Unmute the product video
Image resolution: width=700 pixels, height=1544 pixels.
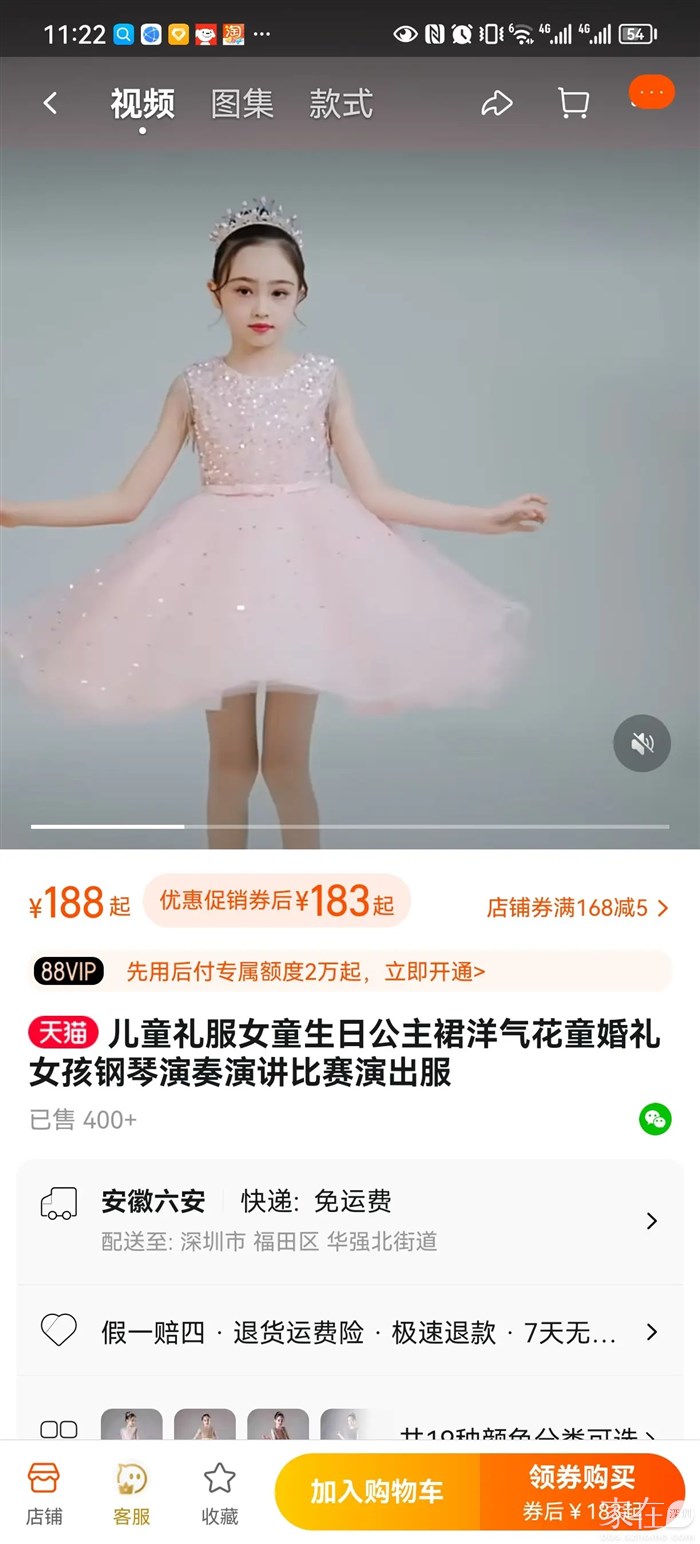click(x=641, y=743)
